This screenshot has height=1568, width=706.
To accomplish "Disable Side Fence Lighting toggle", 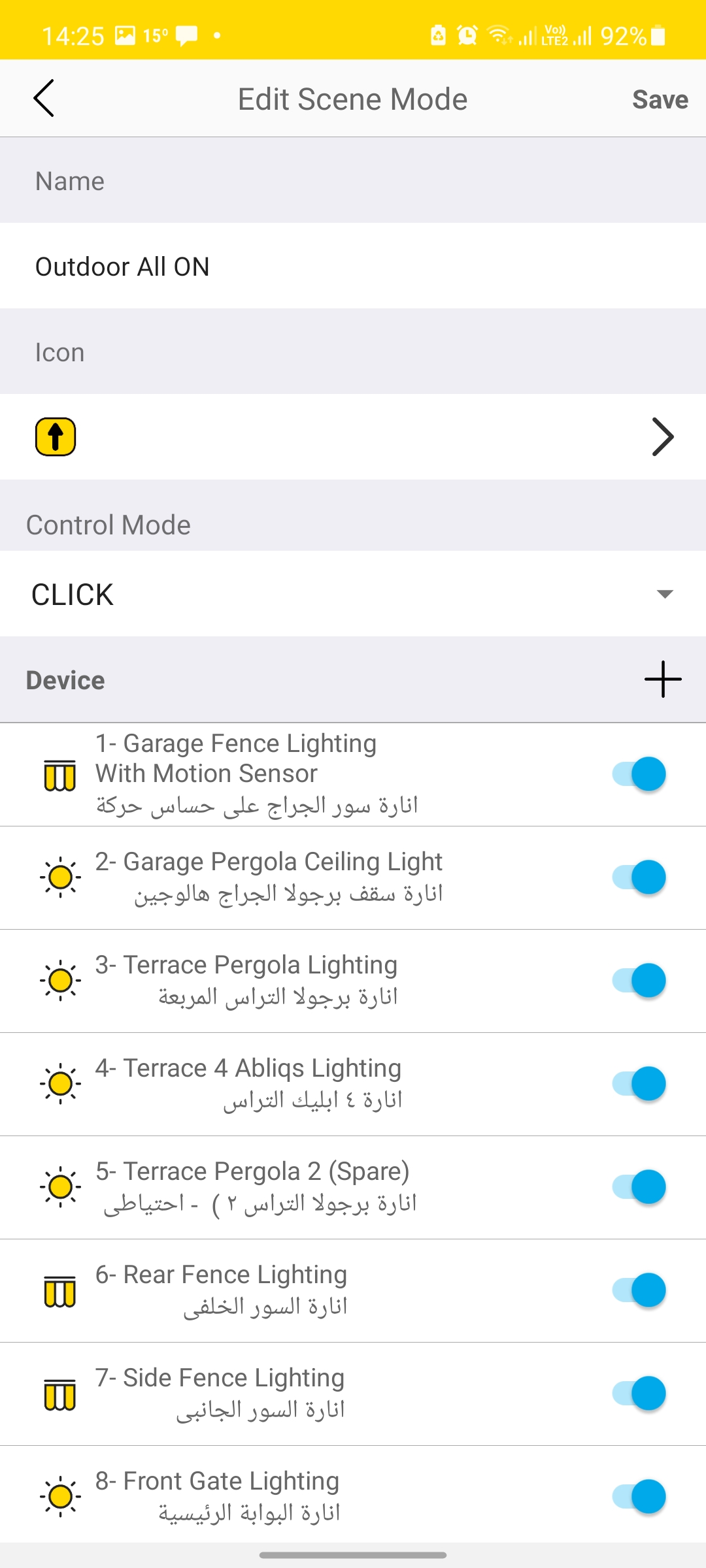I will click(x=639, y=1394).
